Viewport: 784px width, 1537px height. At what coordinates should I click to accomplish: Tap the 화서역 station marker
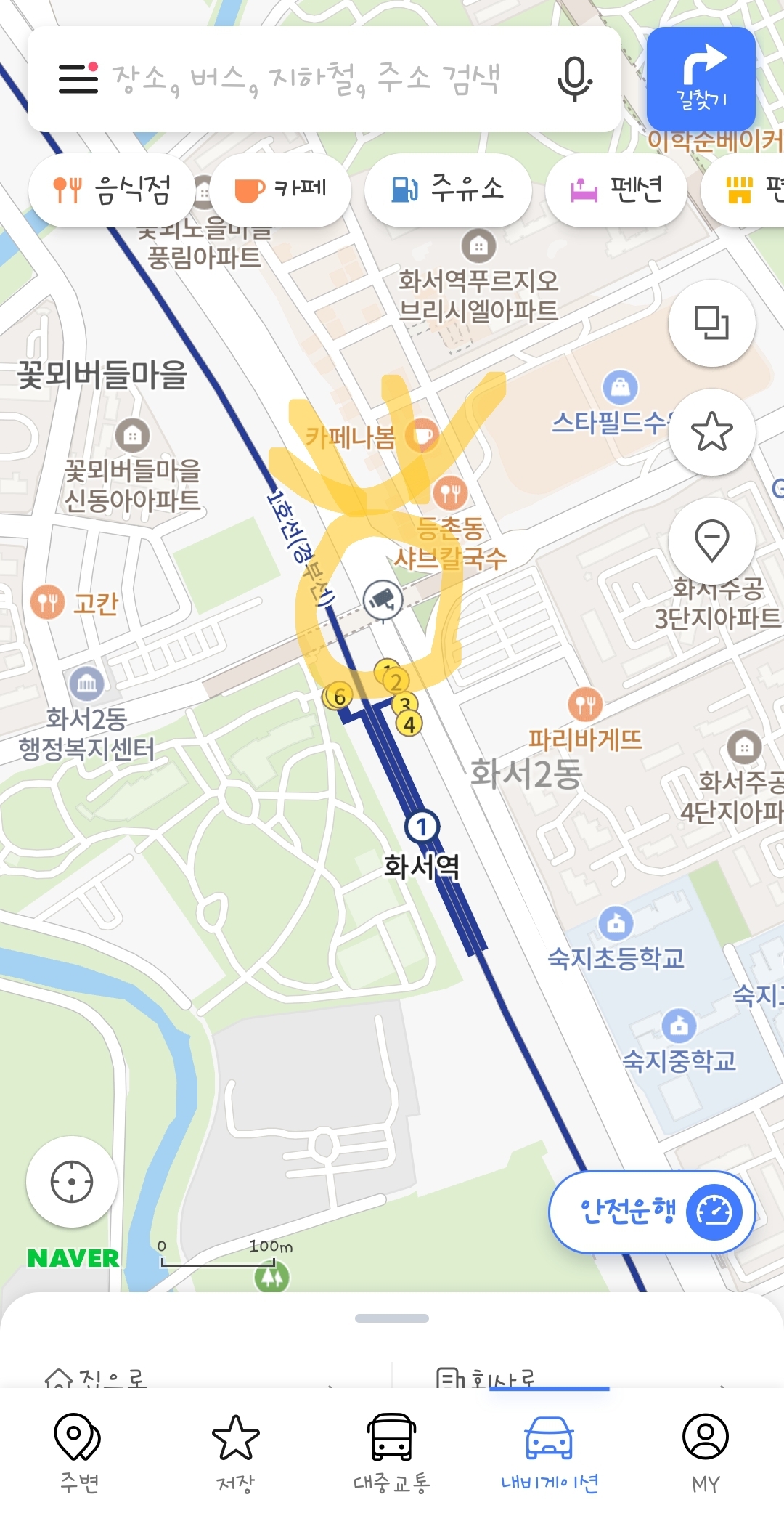[x=422, y=827]
